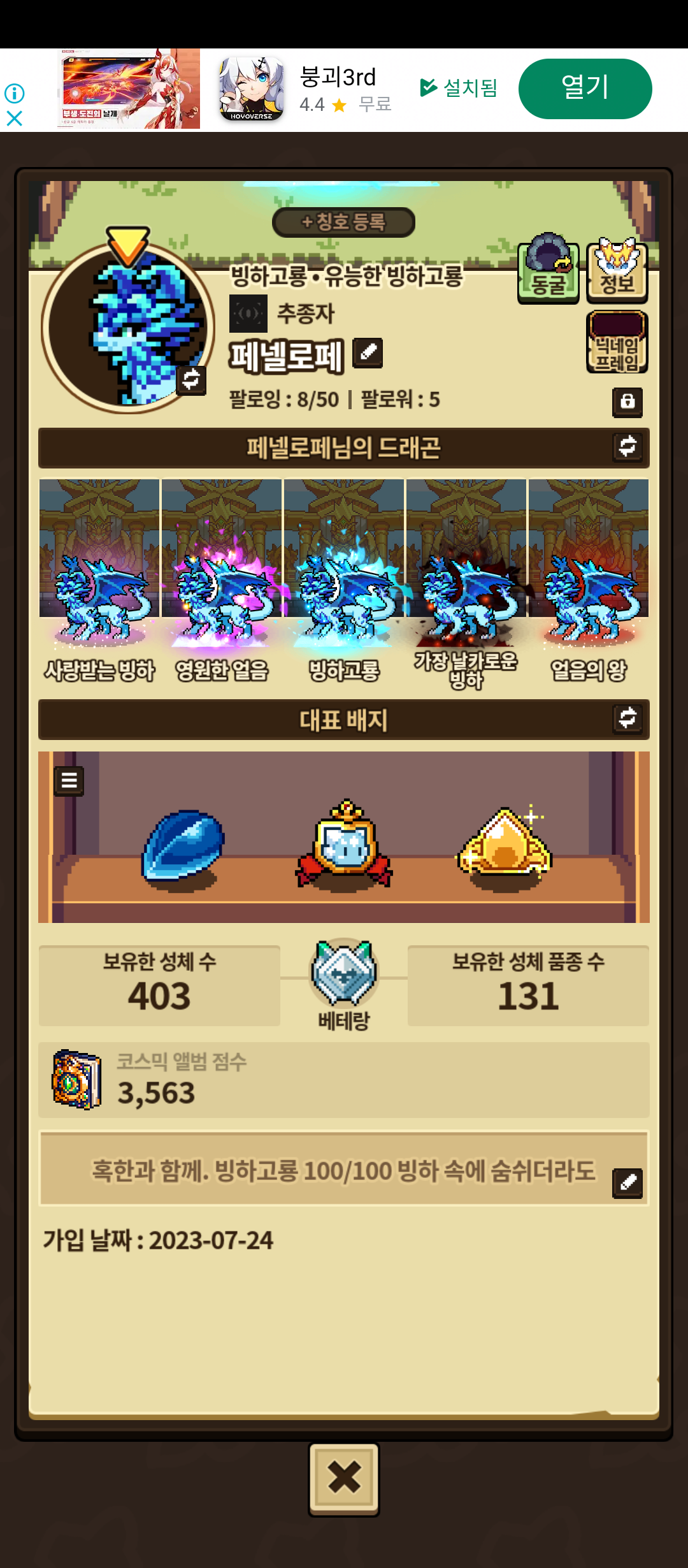Dismiss the 붕괴3rd ad banner

coord(14,119)
